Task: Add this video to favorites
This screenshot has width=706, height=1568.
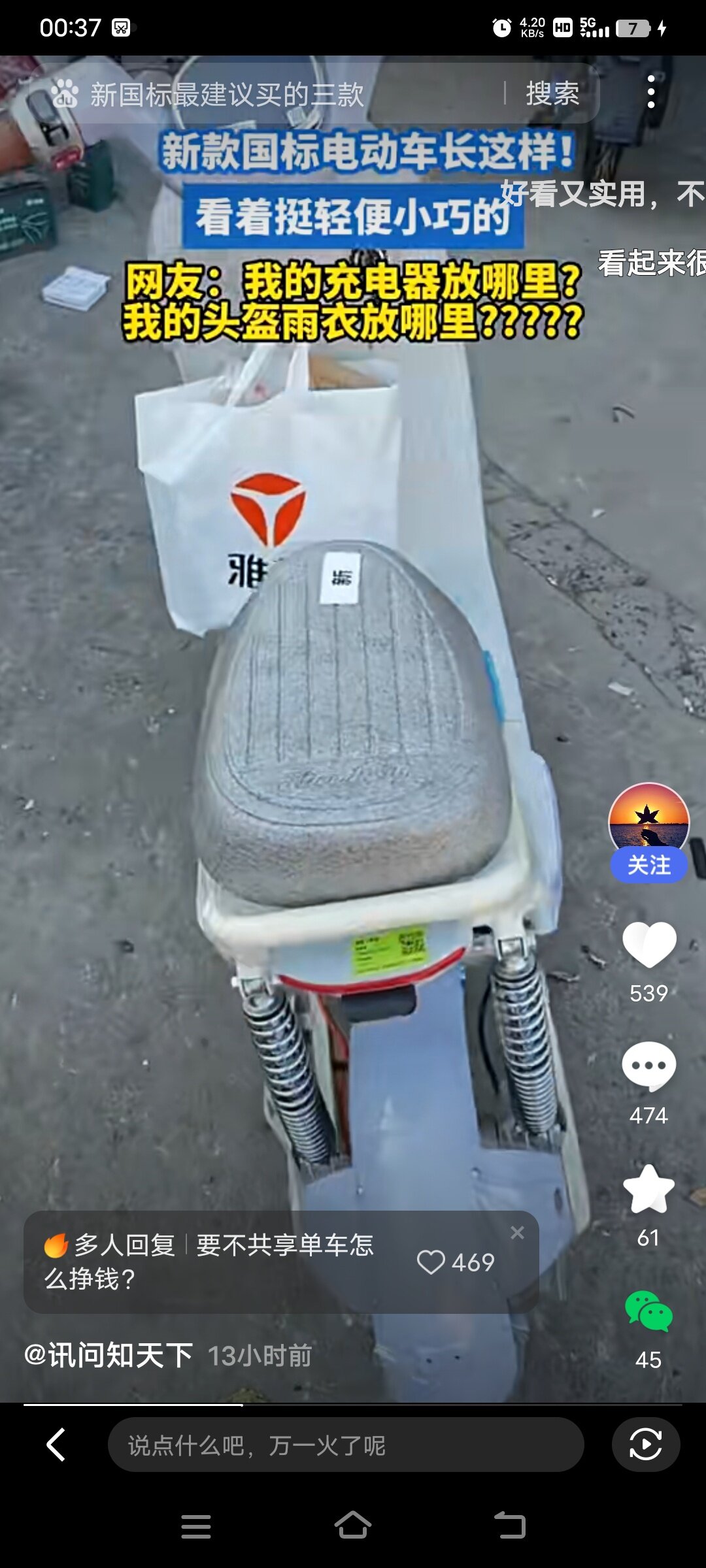Action: 648,1189
